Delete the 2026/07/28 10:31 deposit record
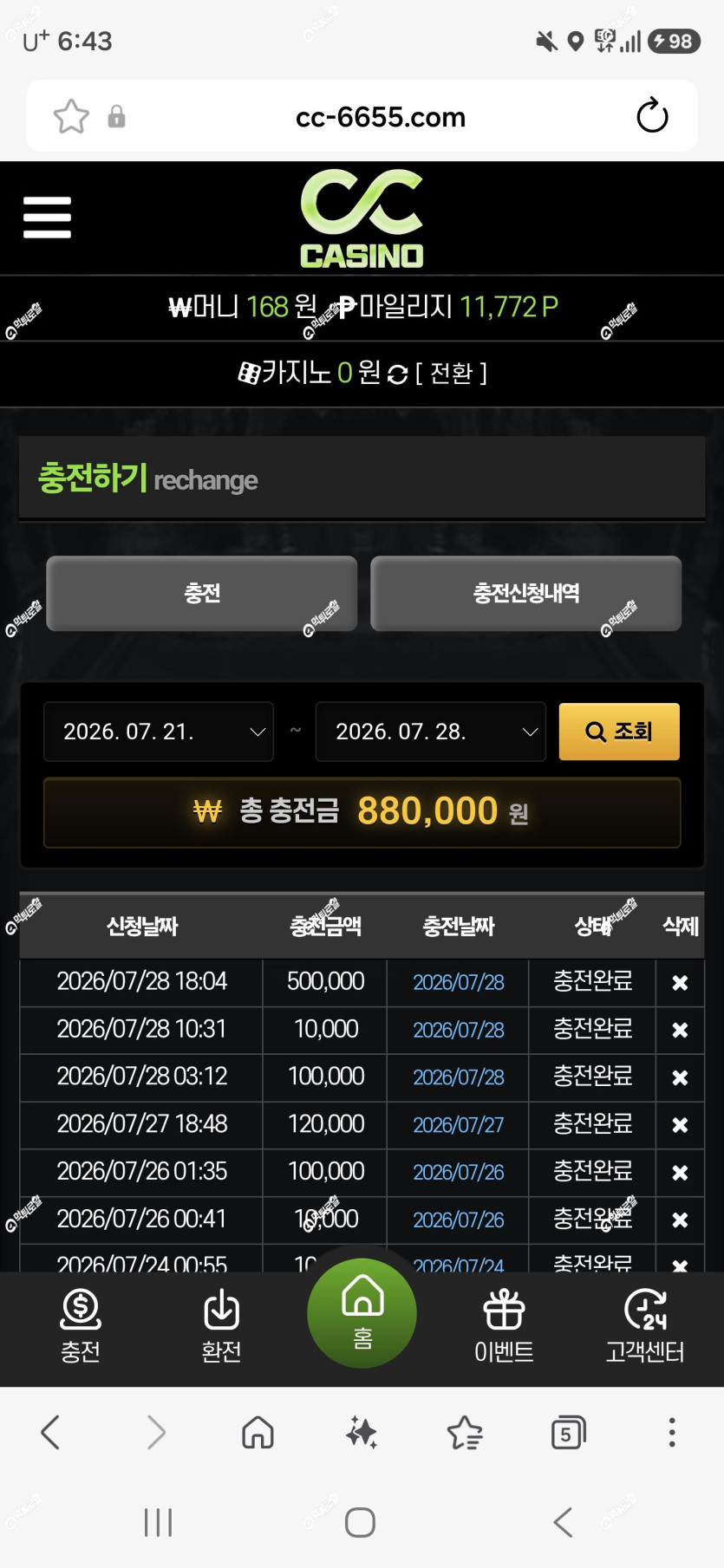Viewport: 724px width, 1568px height. [x=680, y=1031]
